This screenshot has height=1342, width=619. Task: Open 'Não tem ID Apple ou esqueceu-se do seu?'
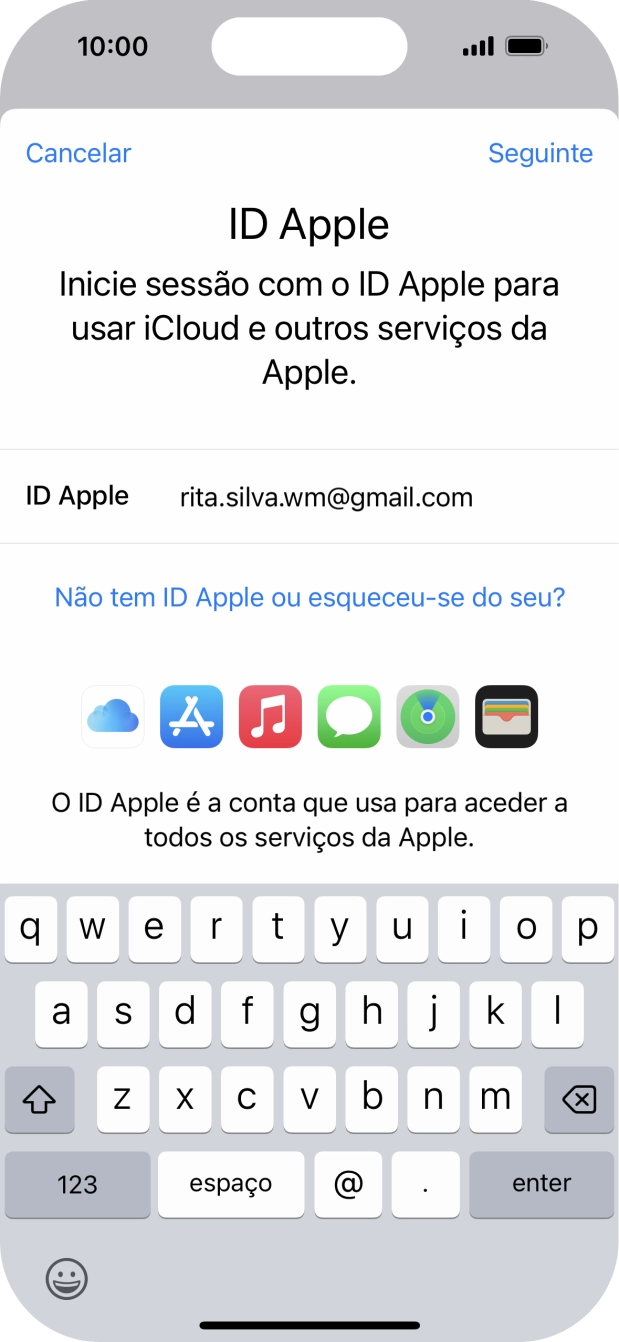click(310, 598)
